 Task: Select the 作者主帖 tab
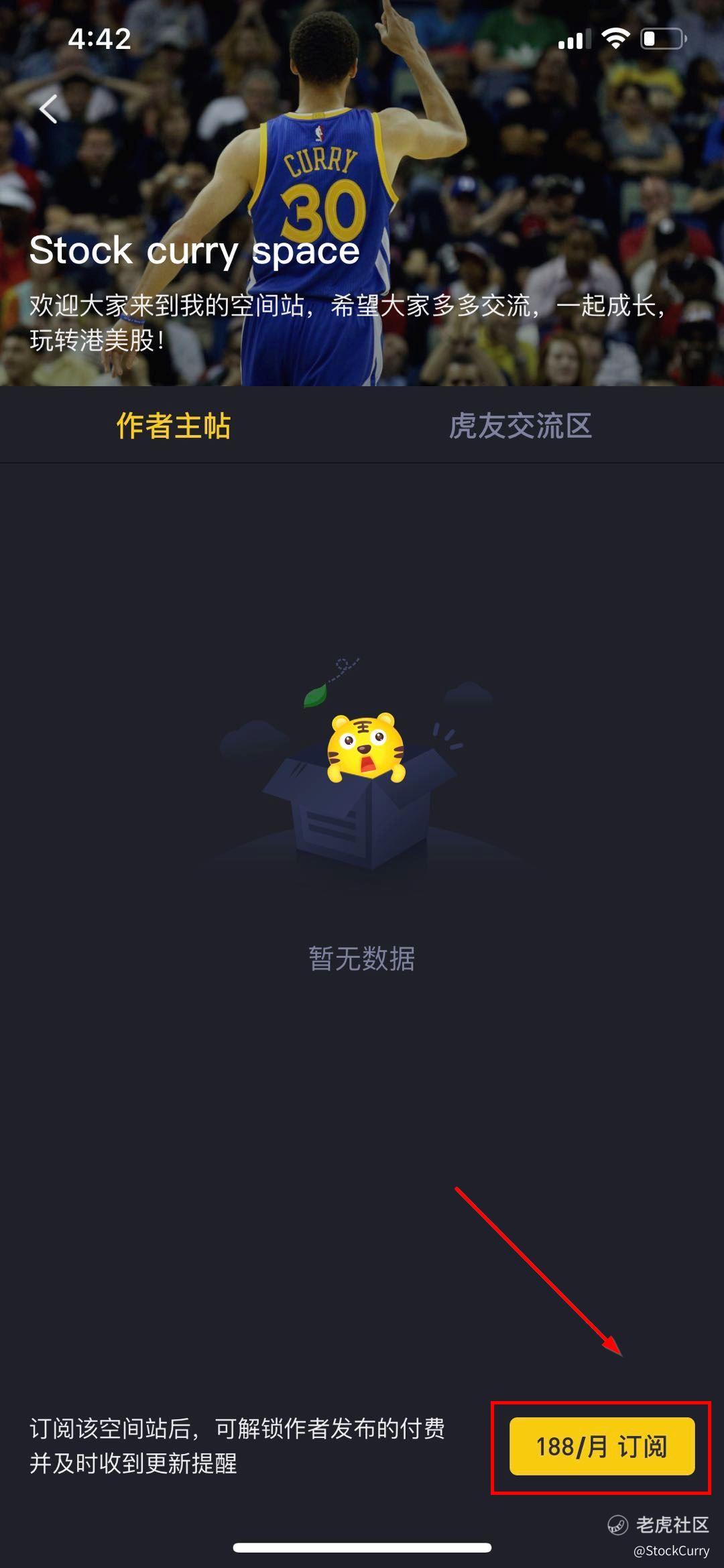click(174, 426)
